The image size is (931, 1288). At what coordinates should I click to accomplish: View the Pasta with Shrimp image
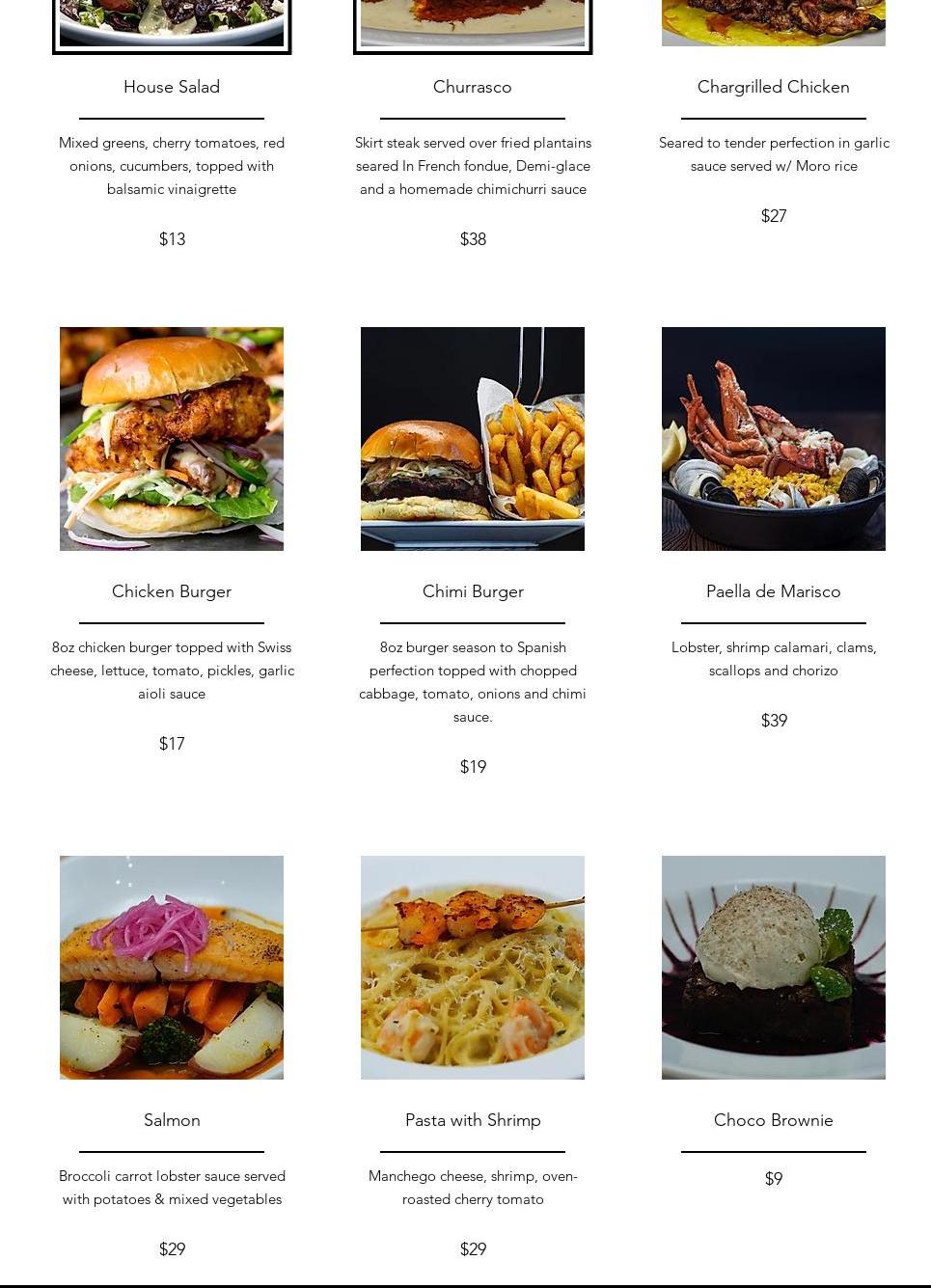(x=473, y=968)
